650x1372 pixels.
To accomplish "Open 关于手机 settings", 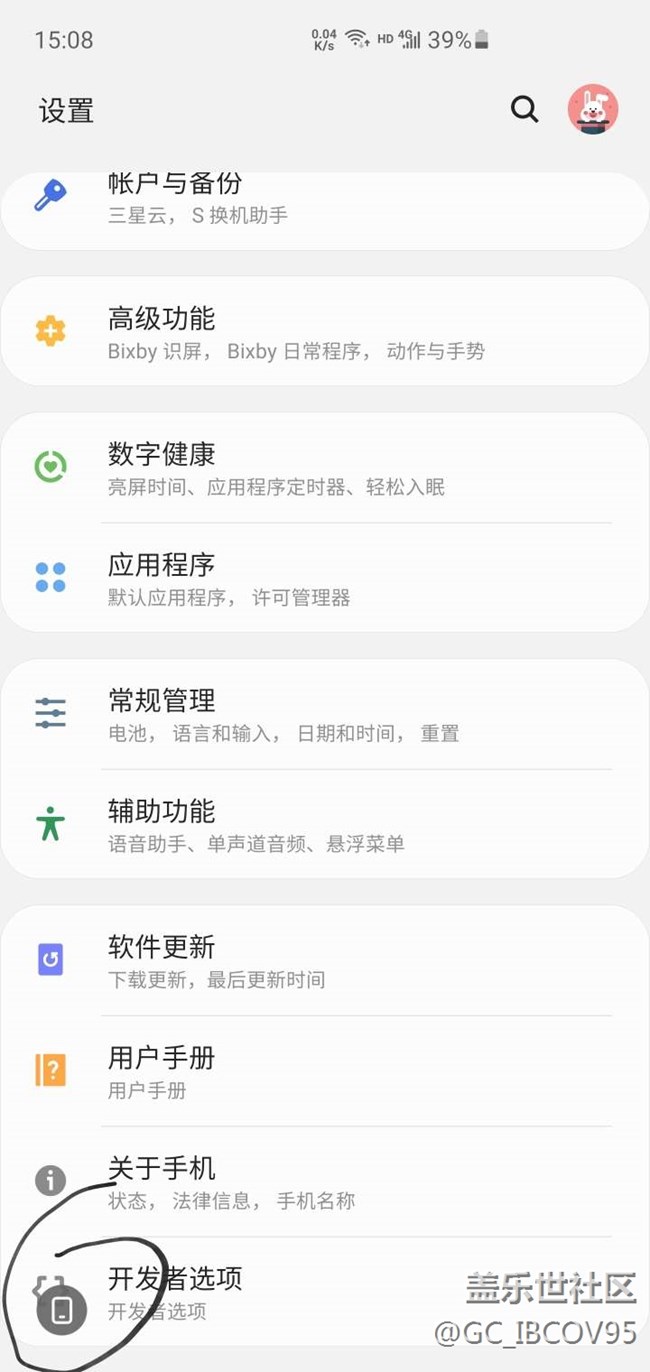I will [x=324, y=1181].
